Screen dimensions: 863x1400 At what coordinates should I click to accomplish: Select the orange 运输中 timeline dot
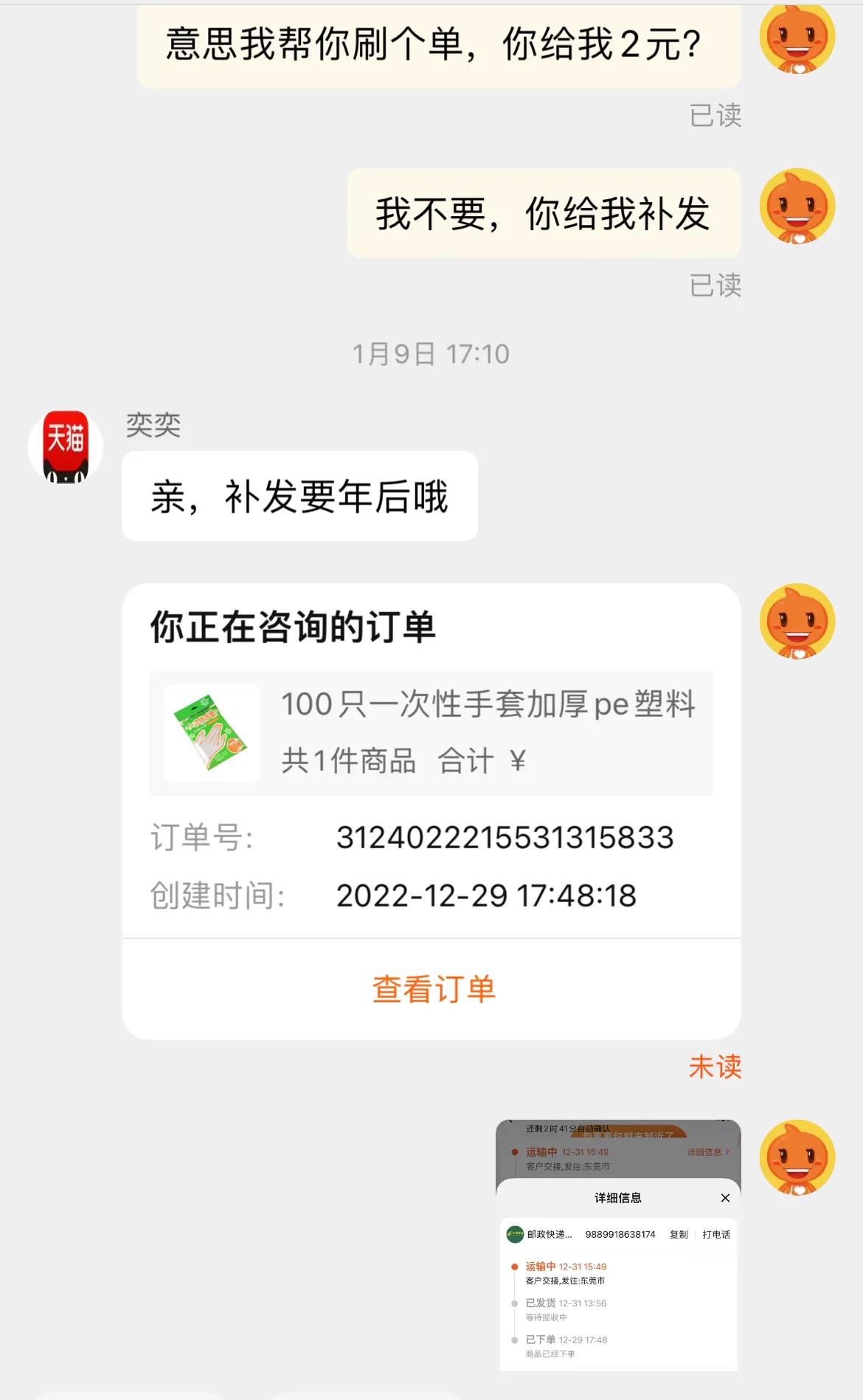tap(516, 1266)
